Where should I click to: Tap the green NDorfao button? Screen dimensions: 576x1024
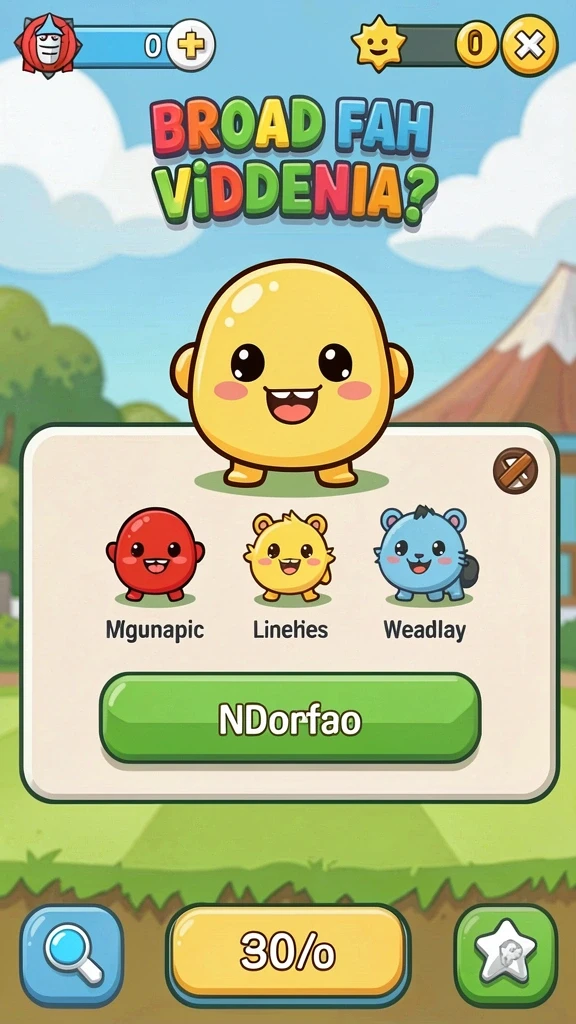(291, 718)
